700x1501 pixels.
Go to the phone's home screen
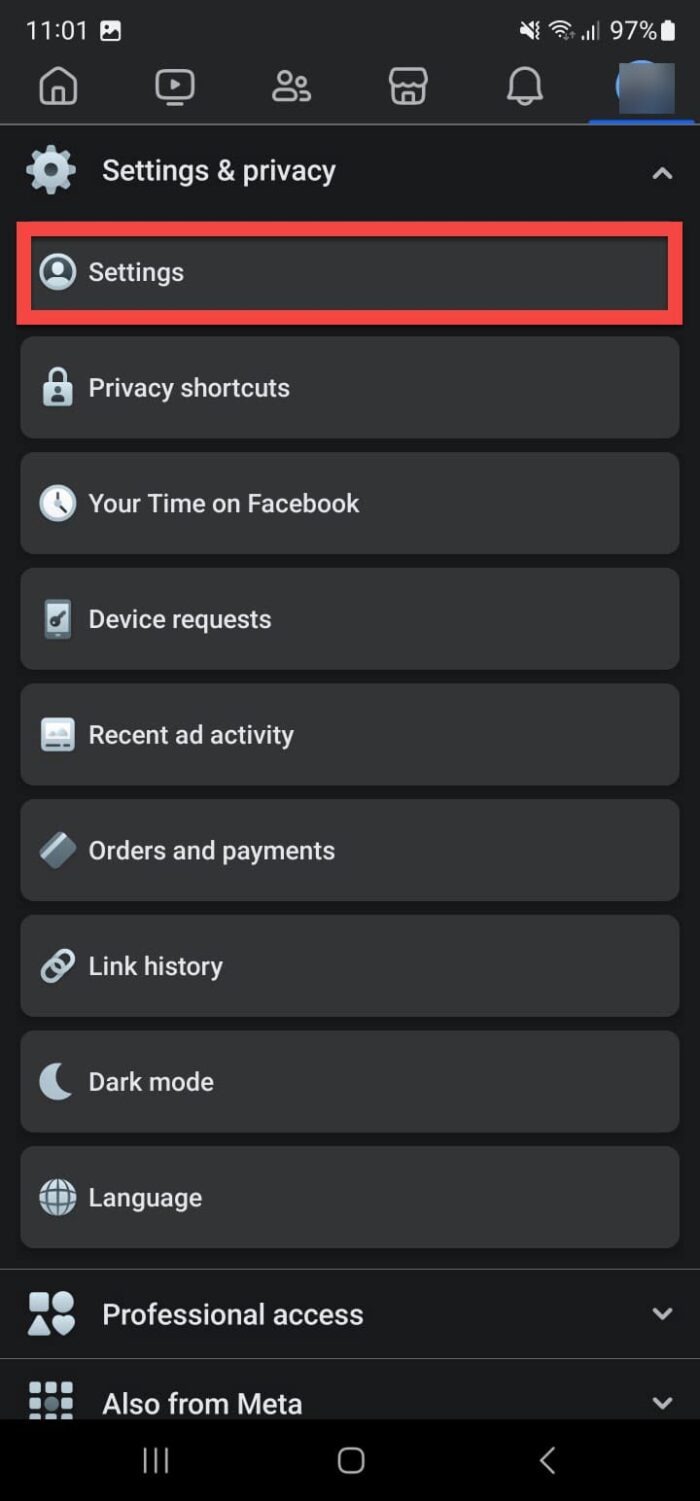[x=350, y=1461]
